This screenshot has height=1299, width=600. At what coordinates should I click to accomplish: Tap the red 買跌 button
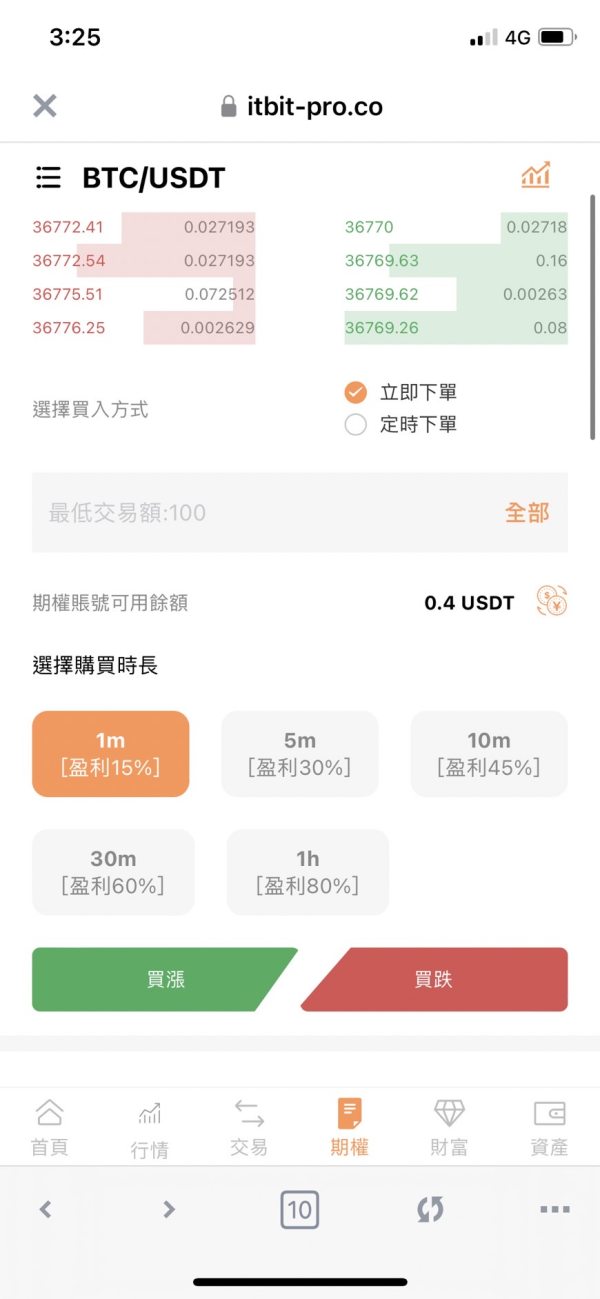coord(434,980)
